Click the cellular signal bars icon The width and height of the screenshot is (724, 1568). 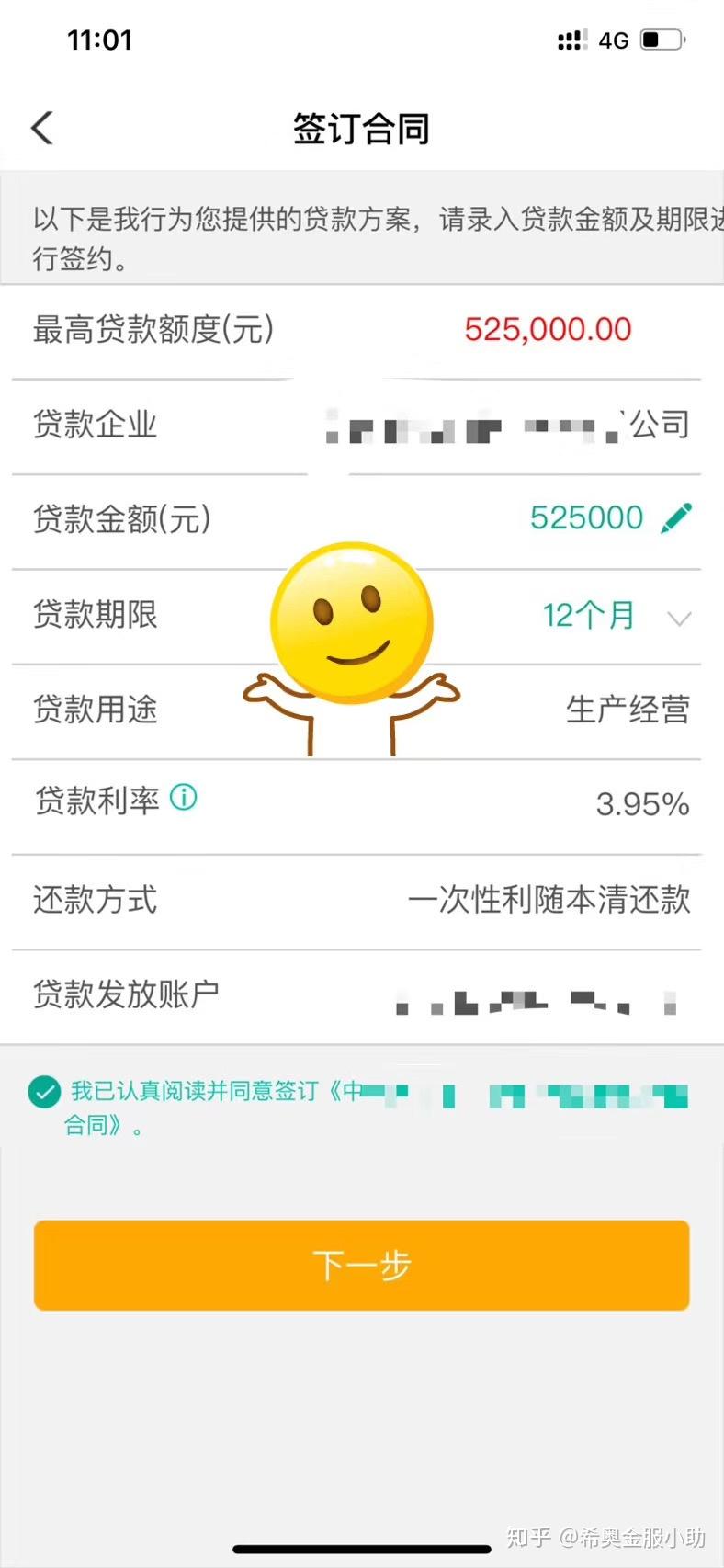570,40
